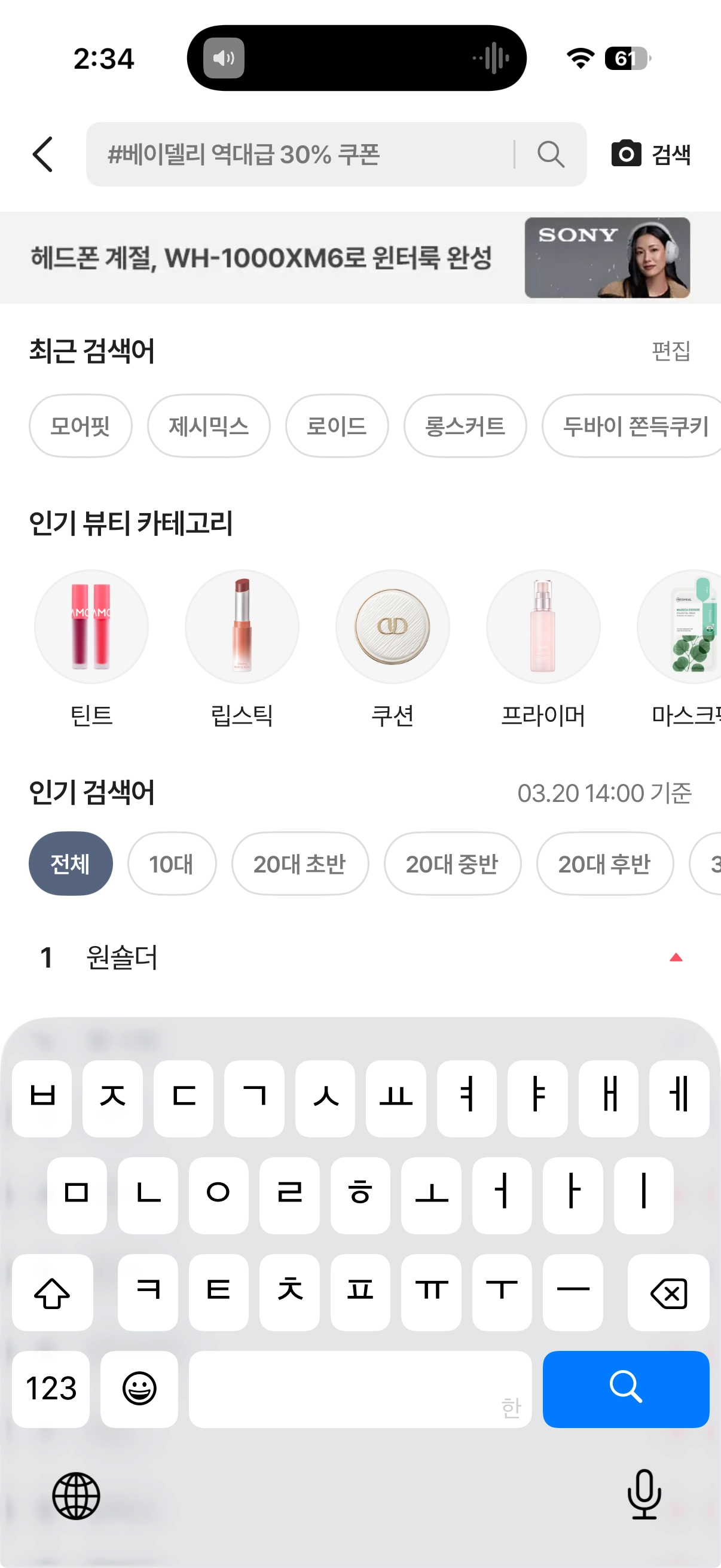Show popular searches for 20대 중반
Image resolution: width=721 pixels, height=1568 pixels.
[452, 863]
